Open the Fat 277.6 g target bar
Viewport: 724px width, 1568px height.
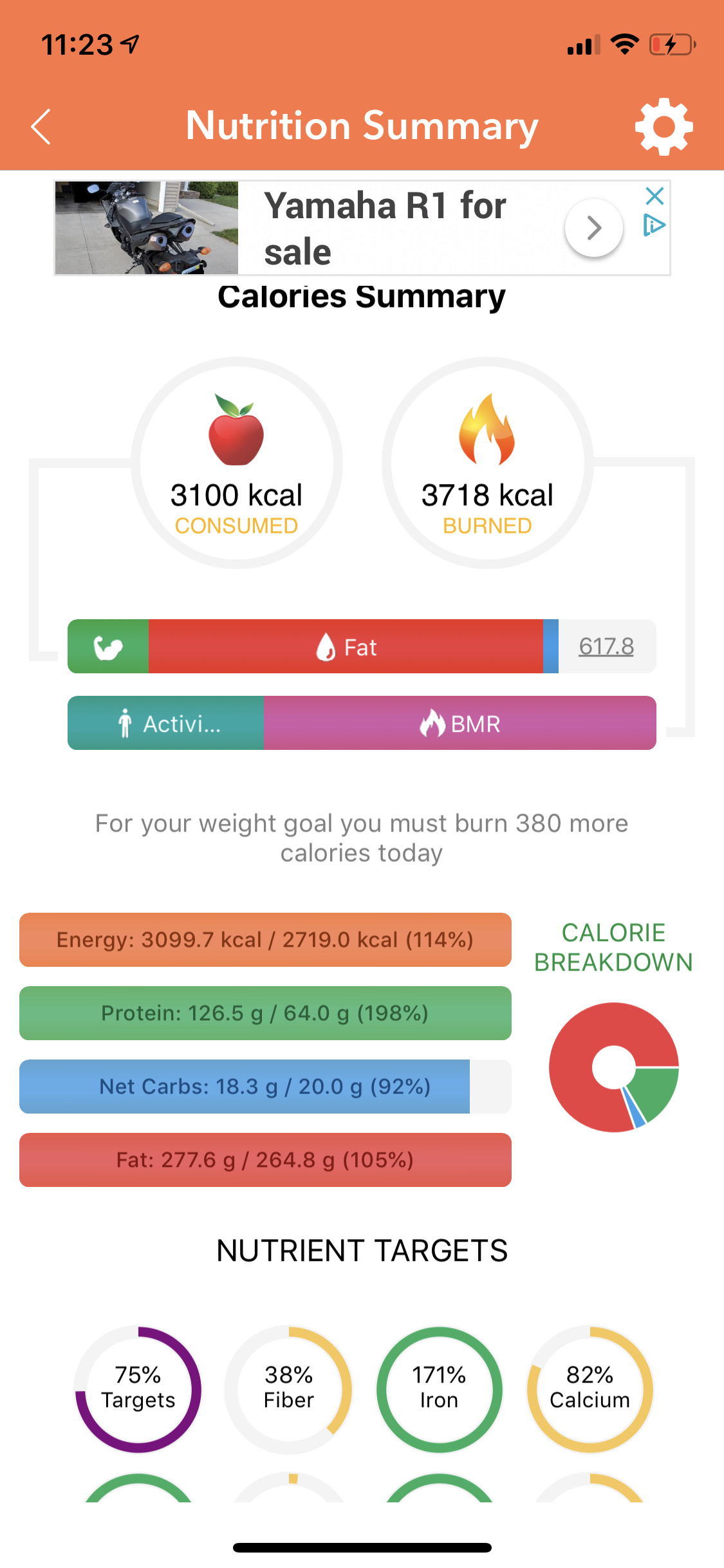point(265,1160)
